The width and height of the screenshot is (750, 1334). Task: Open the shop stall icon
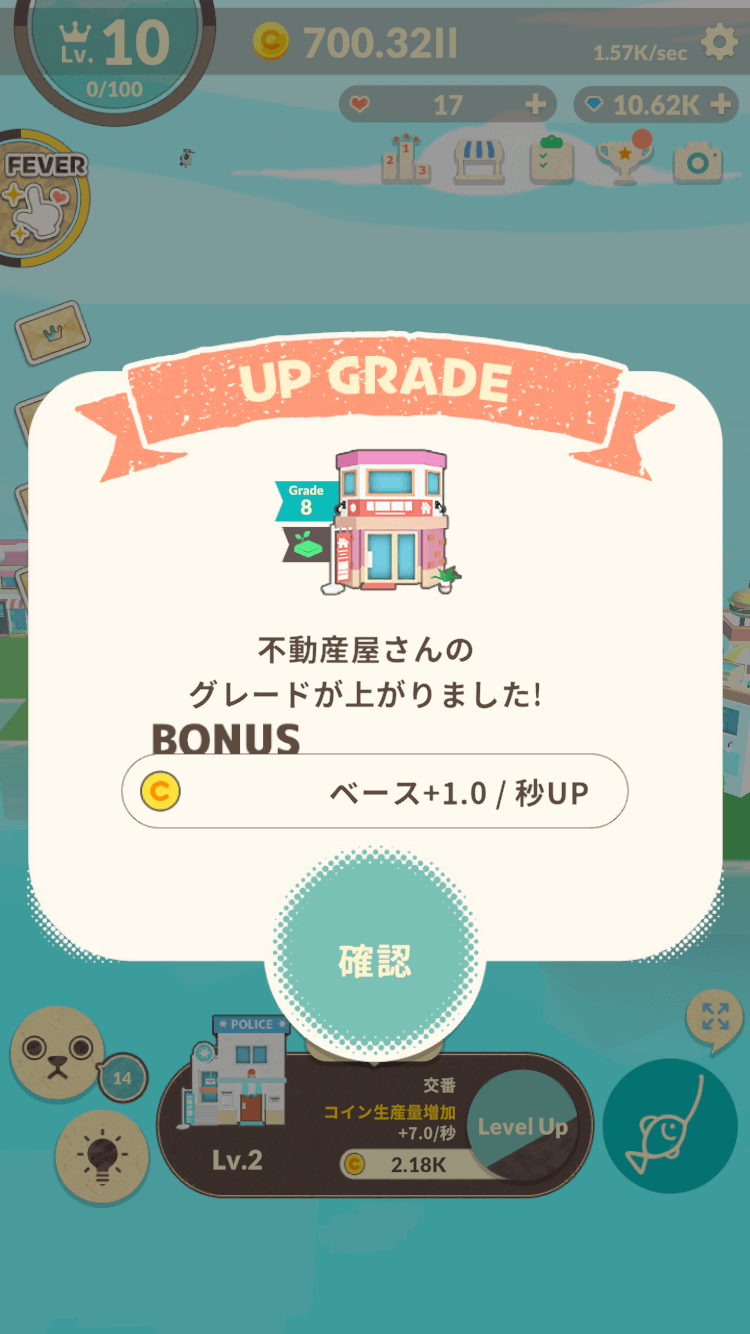point(479,160)
